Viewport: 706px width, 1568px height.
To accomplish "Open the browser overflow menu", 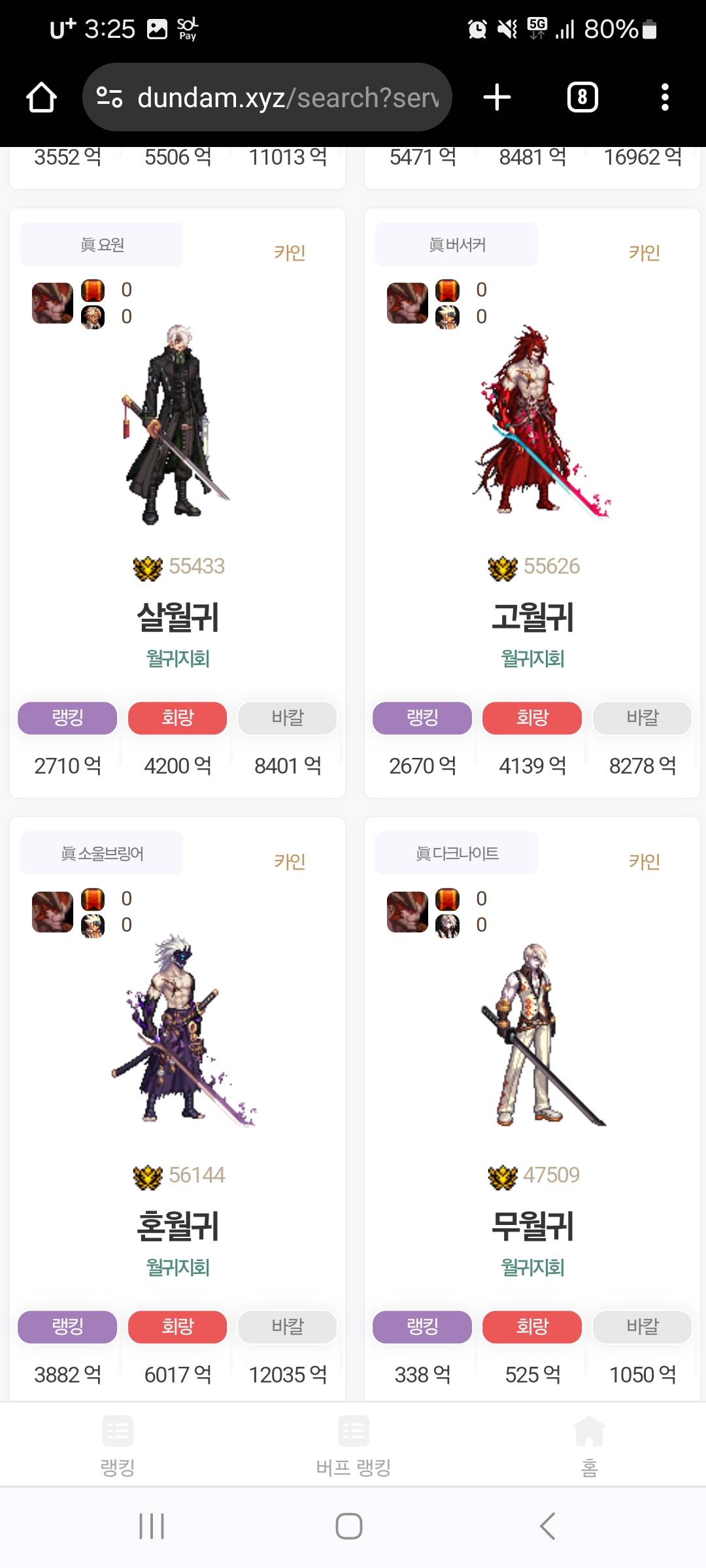I will coord(665,97).
